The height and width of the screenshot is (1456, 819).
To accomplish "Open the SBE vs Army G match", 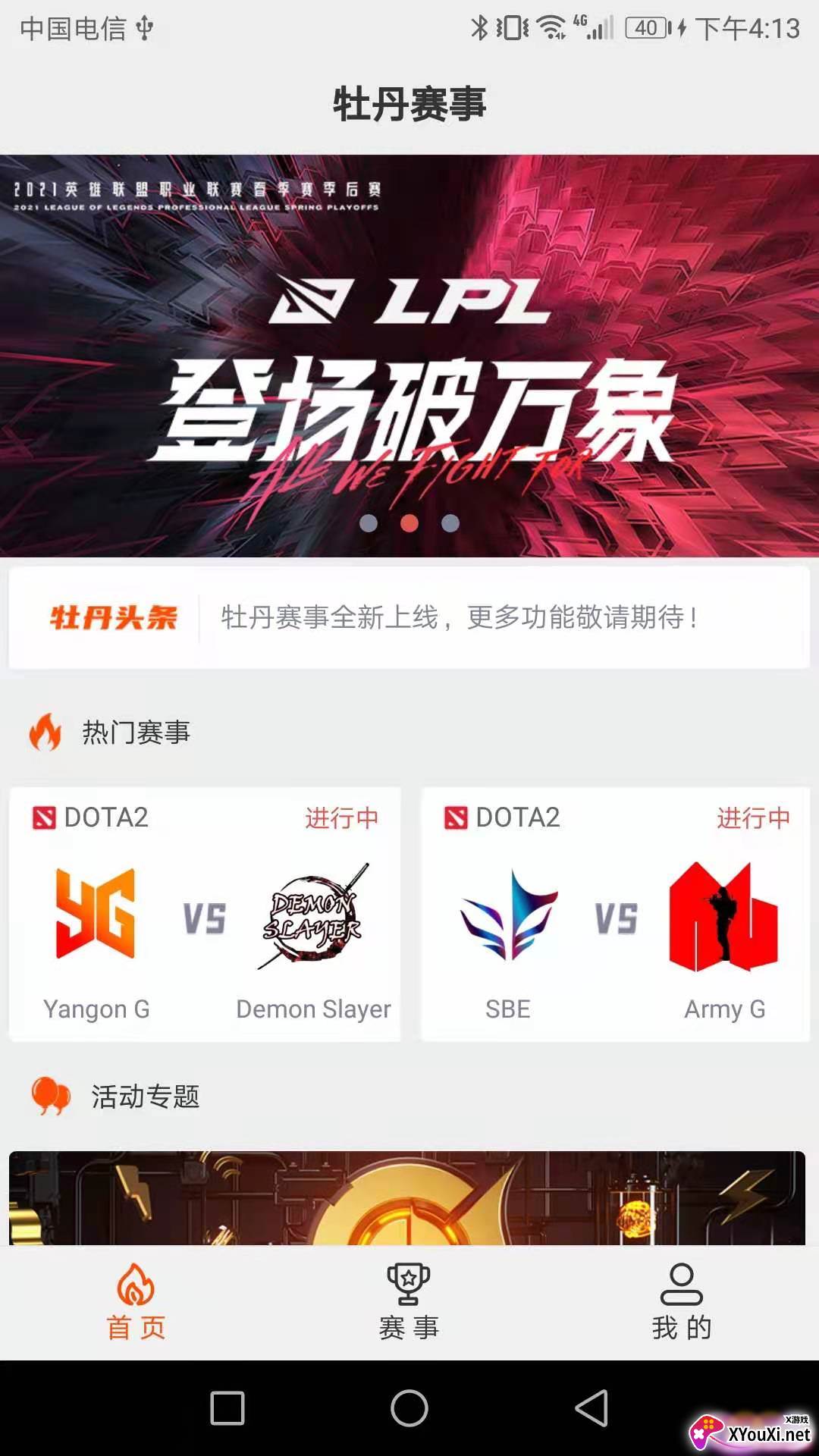I will pyautogui.click(x=616, y=915).
